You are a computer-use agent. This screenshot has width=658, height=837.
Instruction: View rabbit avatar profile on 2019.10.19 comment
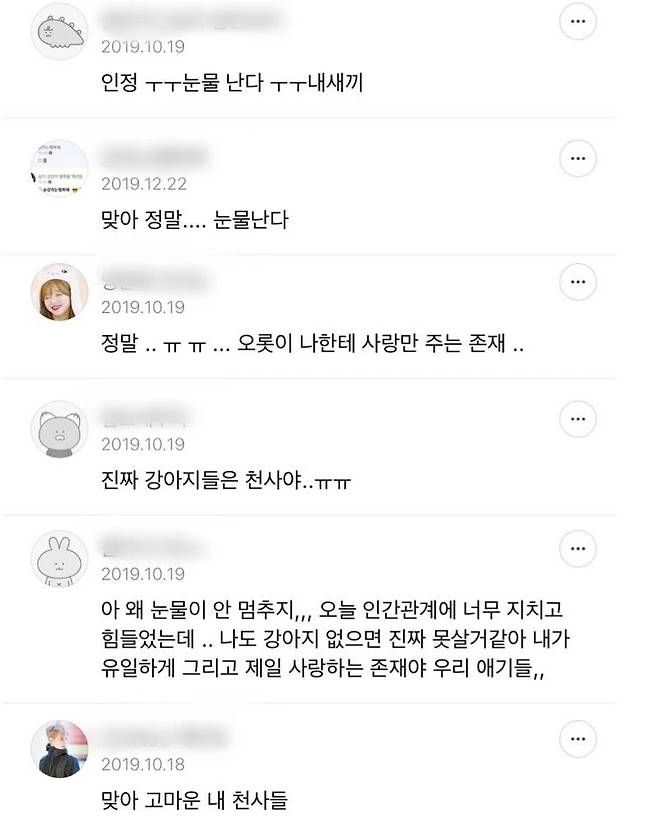60,560
